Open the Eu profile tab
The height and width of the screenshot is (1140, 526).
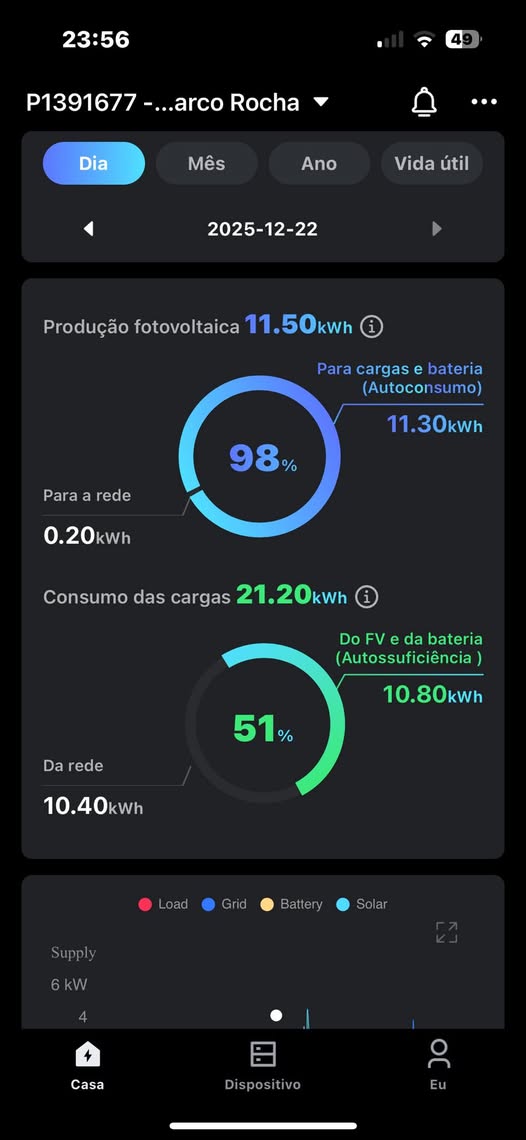coord(438,1066)
